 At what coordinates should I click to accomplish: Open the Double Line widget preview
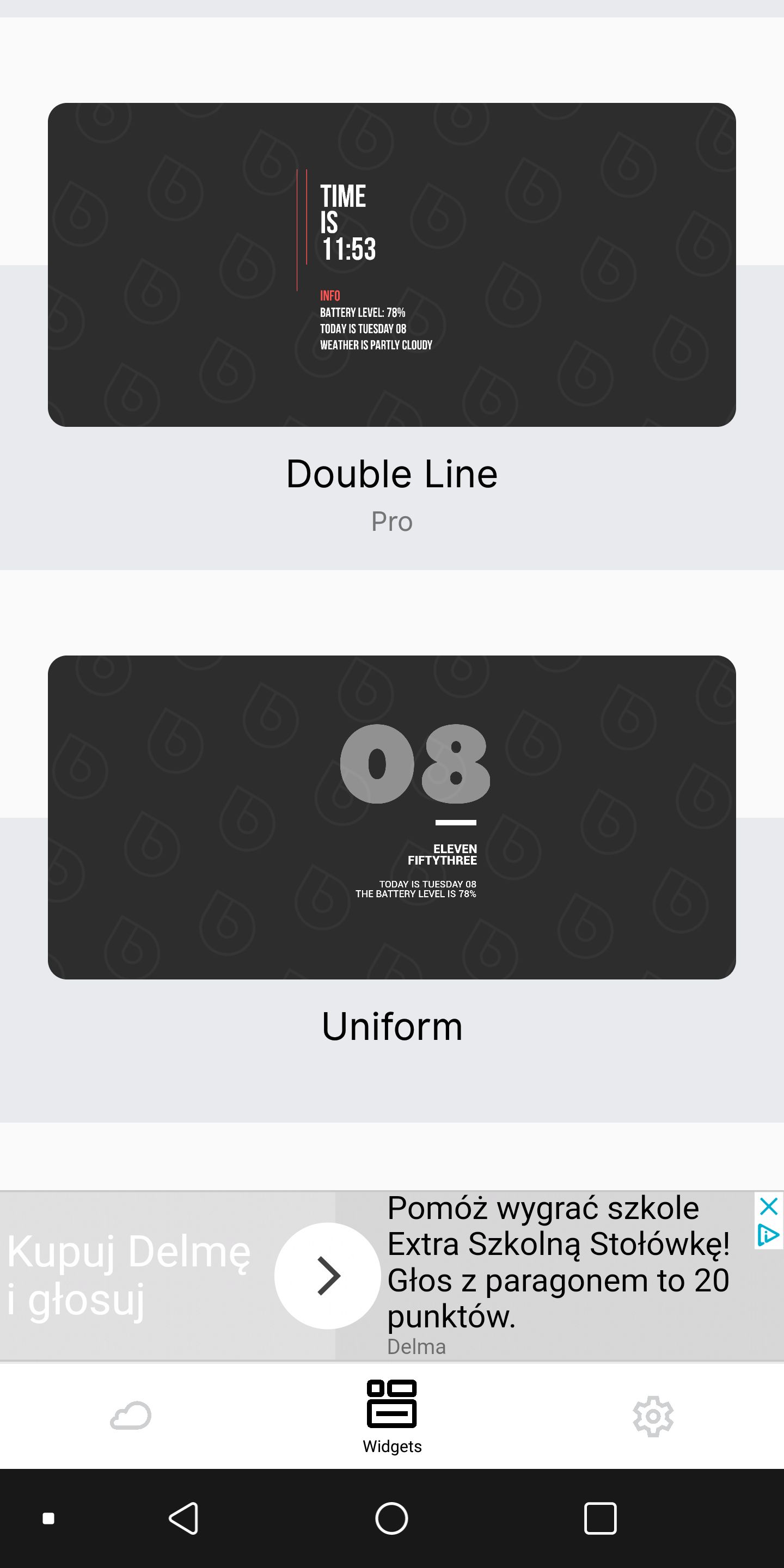coord(392,265)
